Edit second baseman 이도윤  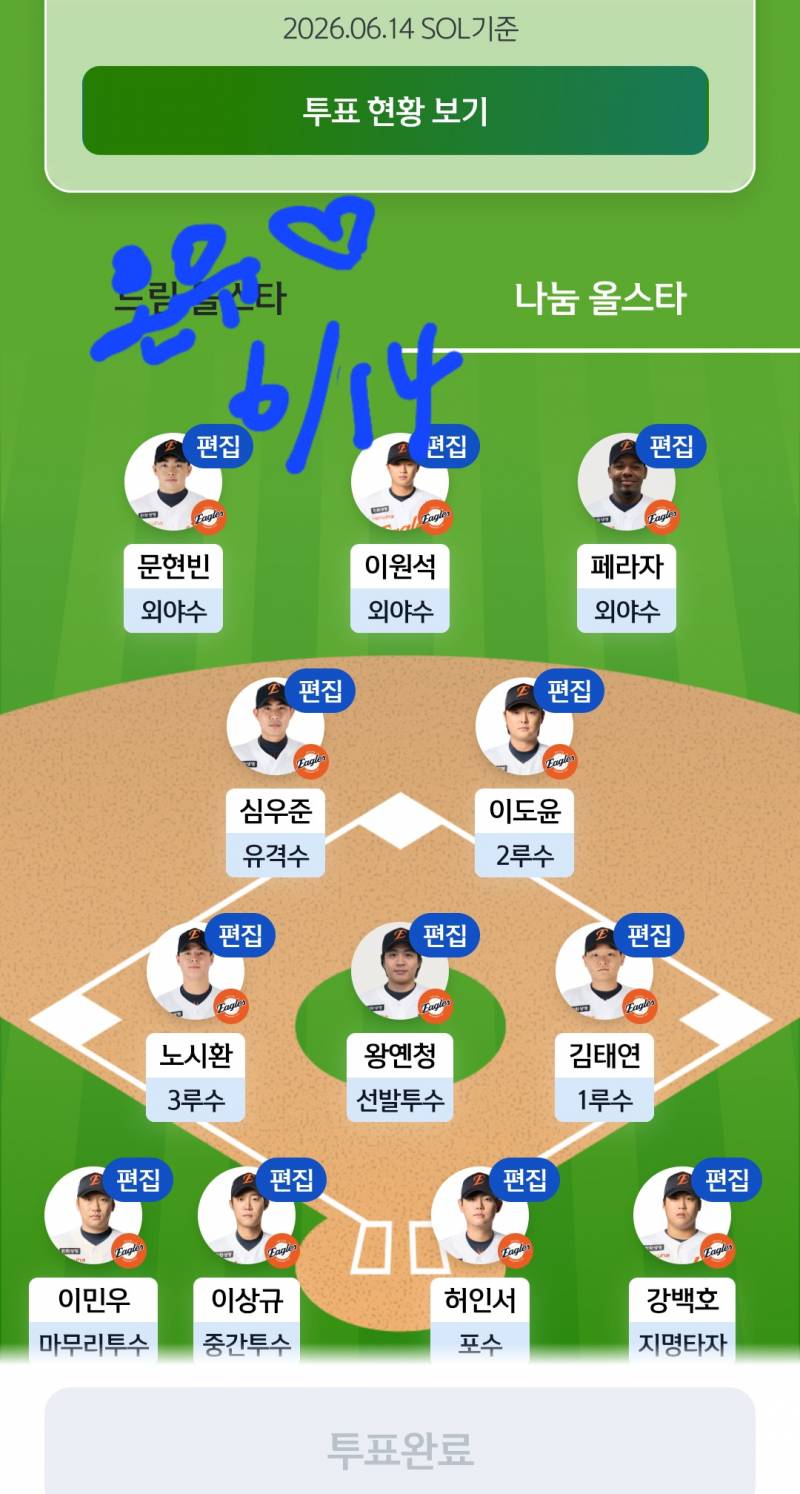coord(569,690)
